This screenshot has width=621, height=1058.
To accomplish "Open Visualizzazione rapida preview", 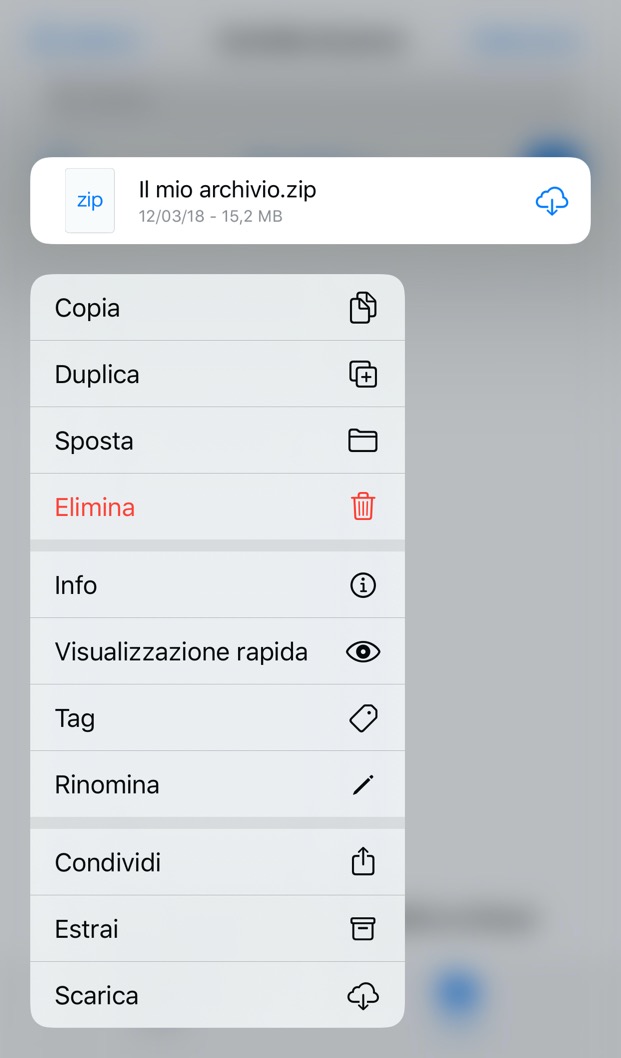I will (x=217, y=652).
